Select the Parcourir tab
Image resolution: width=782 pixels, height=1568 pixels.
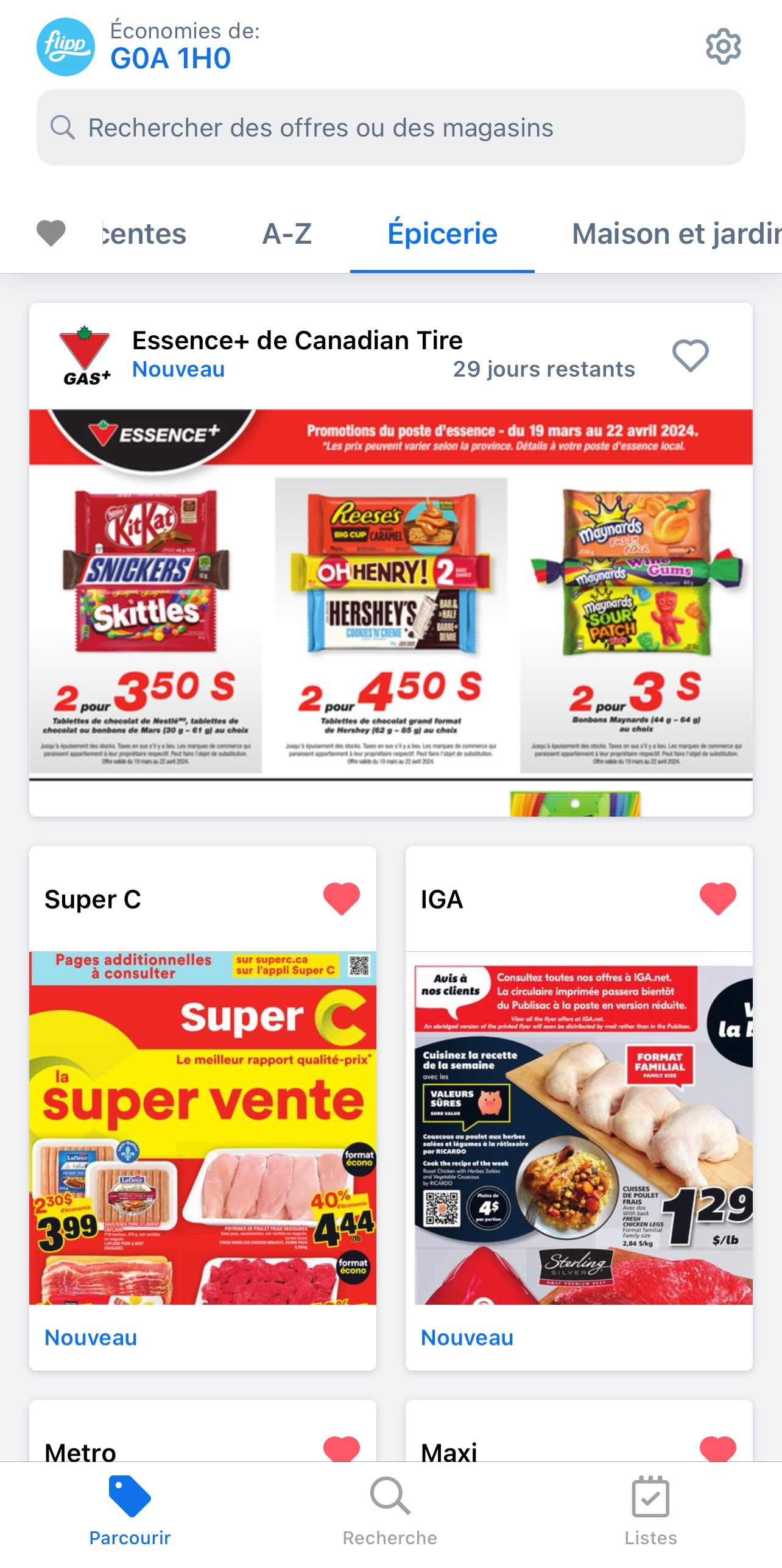tap(130, 1511)
